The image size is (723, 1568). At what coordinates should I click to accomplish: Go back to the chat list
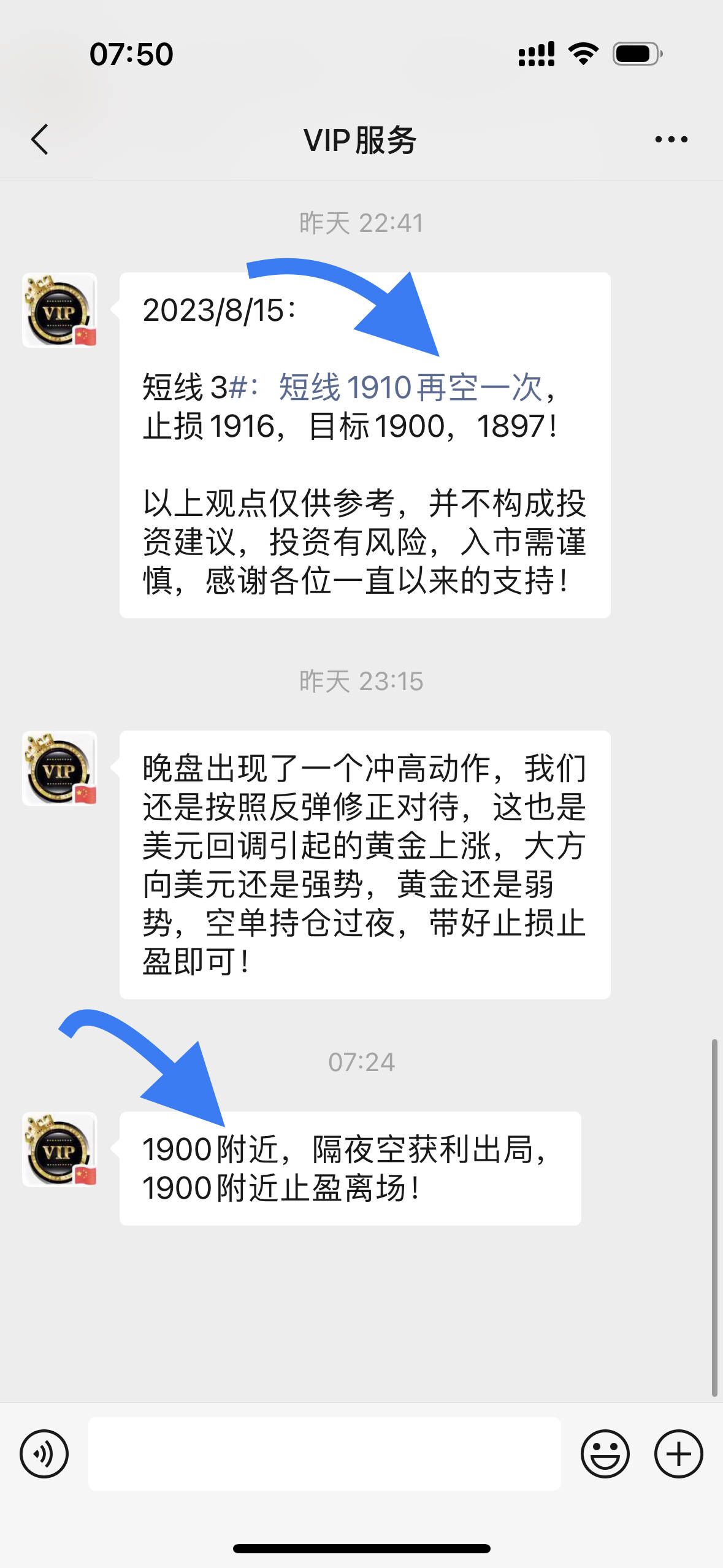pos(40,139)
